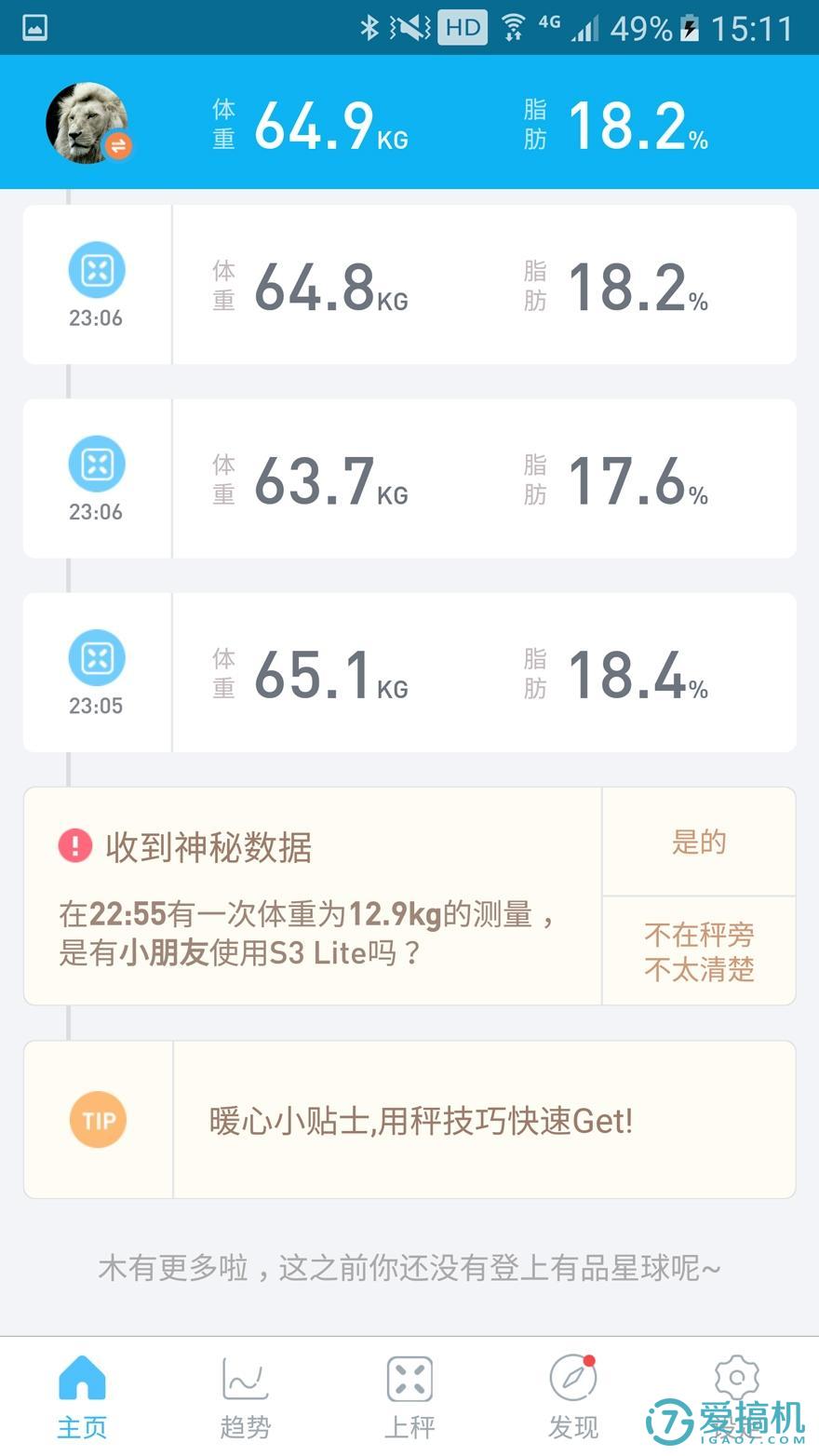
Task: Open the 上秤 weighing scale icon
Action: tap(409, 1375)
